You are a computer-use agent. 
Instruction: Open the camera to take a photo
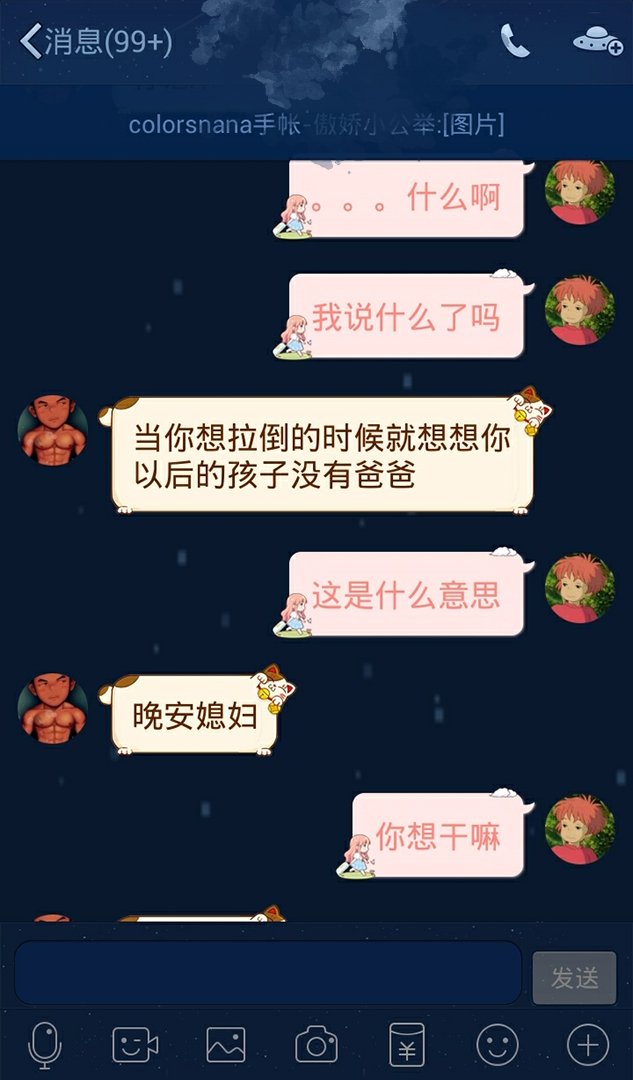click(316, 1045)
